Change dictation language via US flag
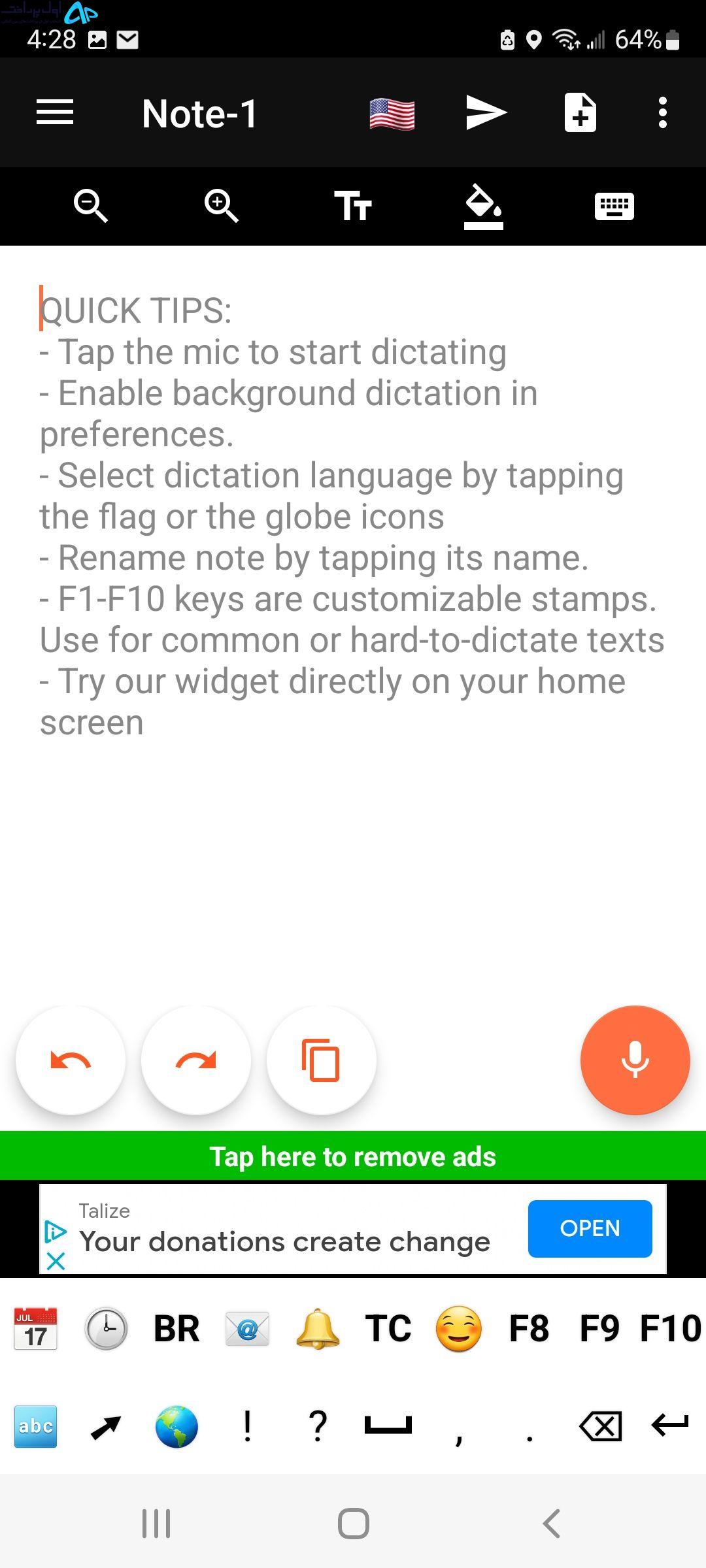The image size is (706, 1568). click(x=392, y=114)
